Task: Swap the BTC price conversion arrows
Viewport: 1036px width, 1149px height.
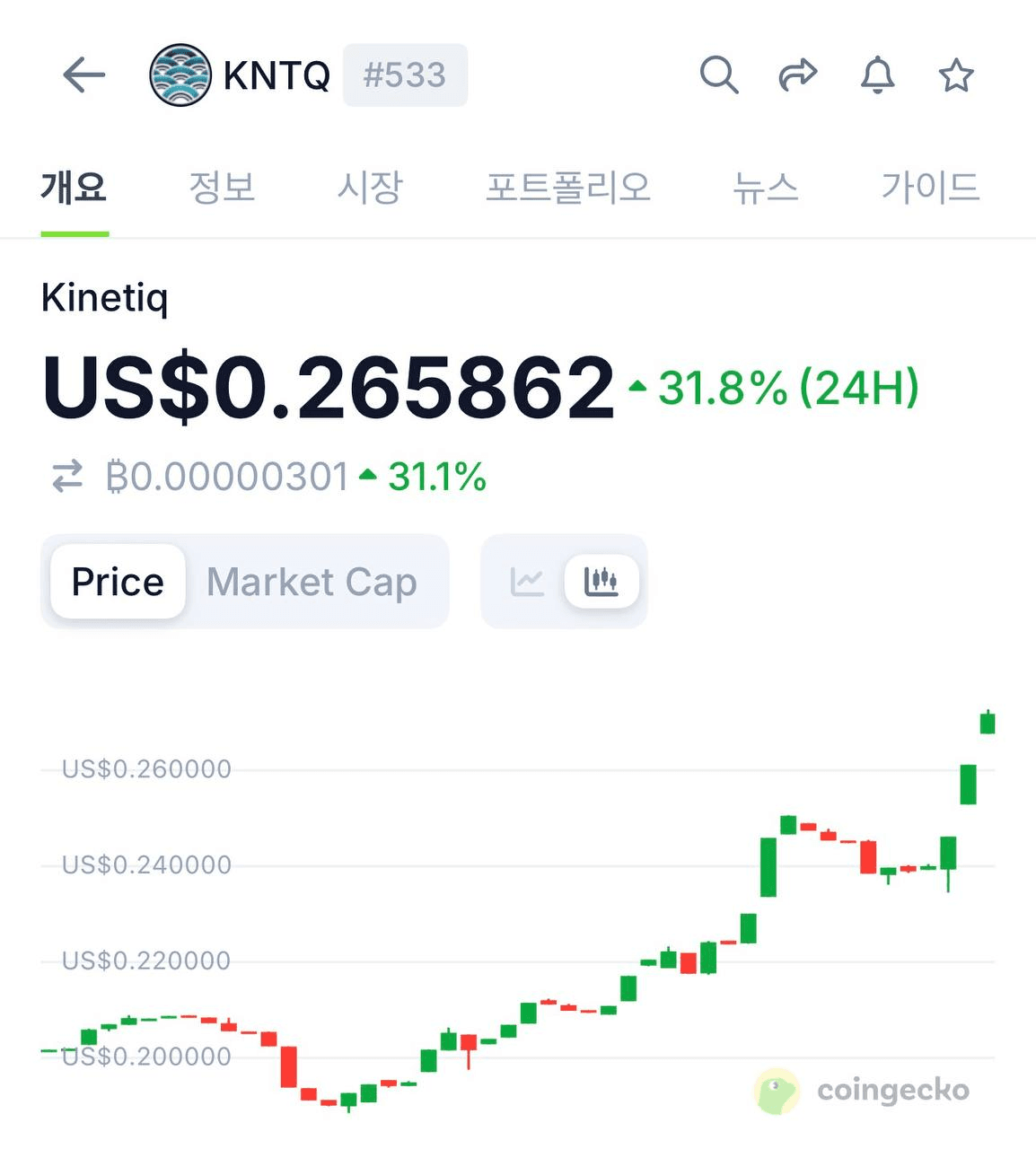Action: [67, 477]
